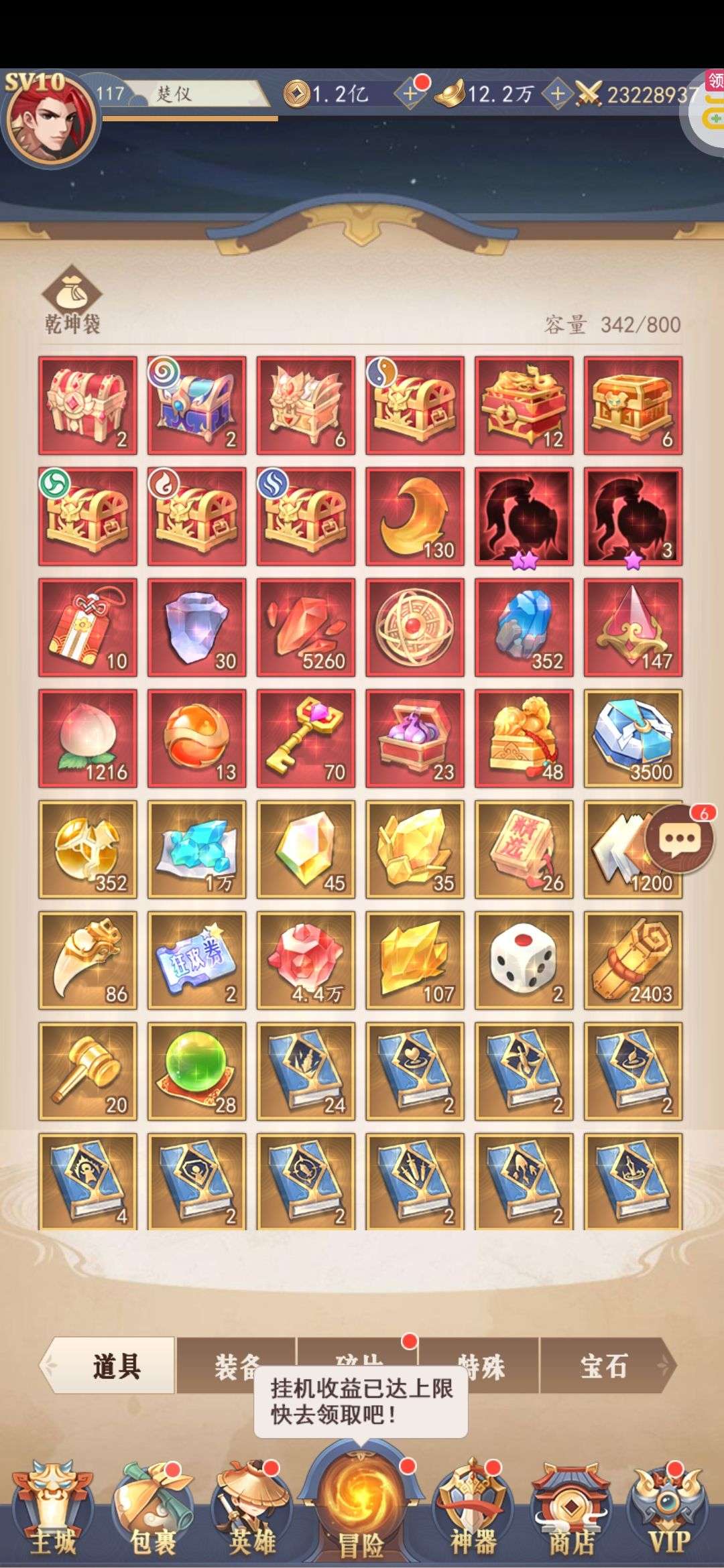Viewport: 724px width, 1568px height.
Task: Open the chat bubble with 6 messages
Action: tap(679, 839)
